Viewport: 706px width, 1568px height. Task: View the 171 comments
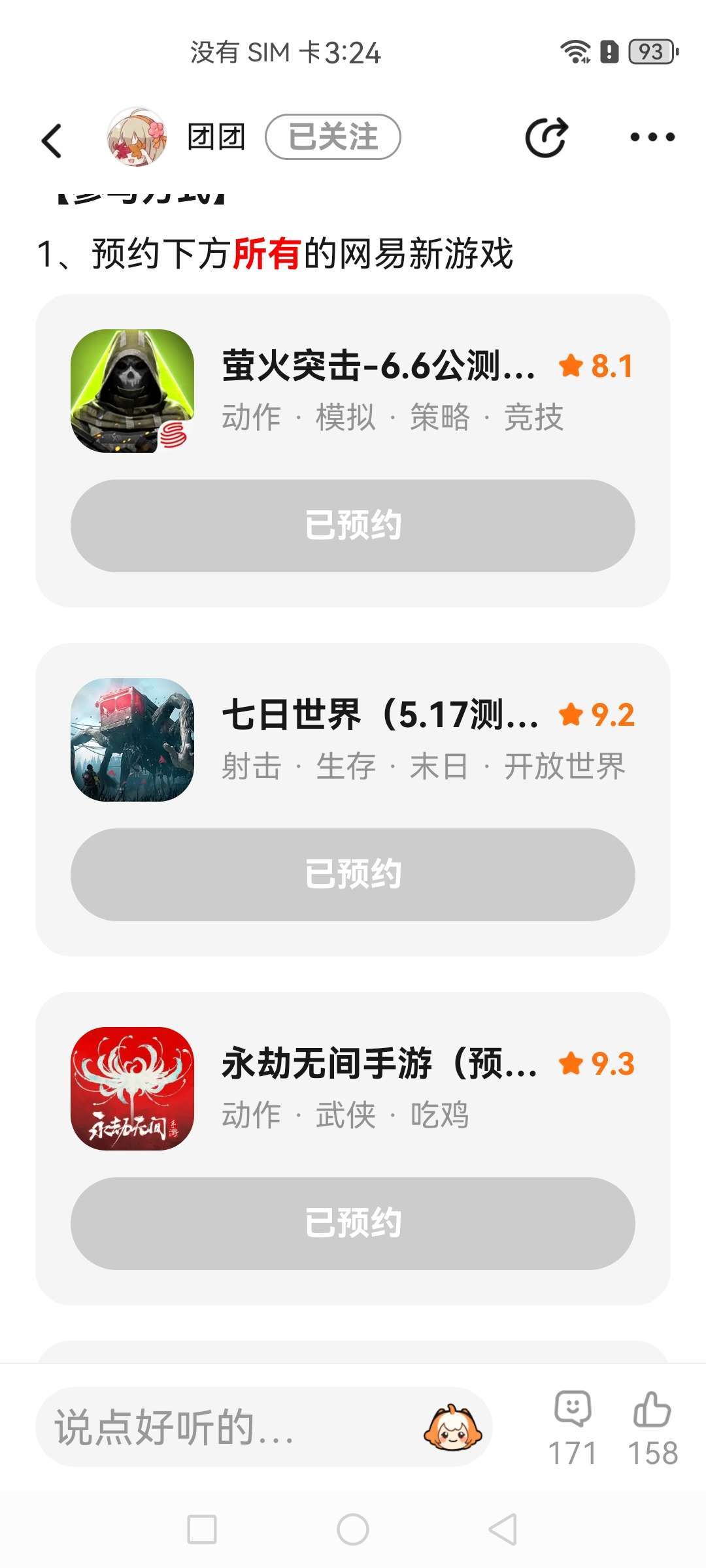point(573,1428)
